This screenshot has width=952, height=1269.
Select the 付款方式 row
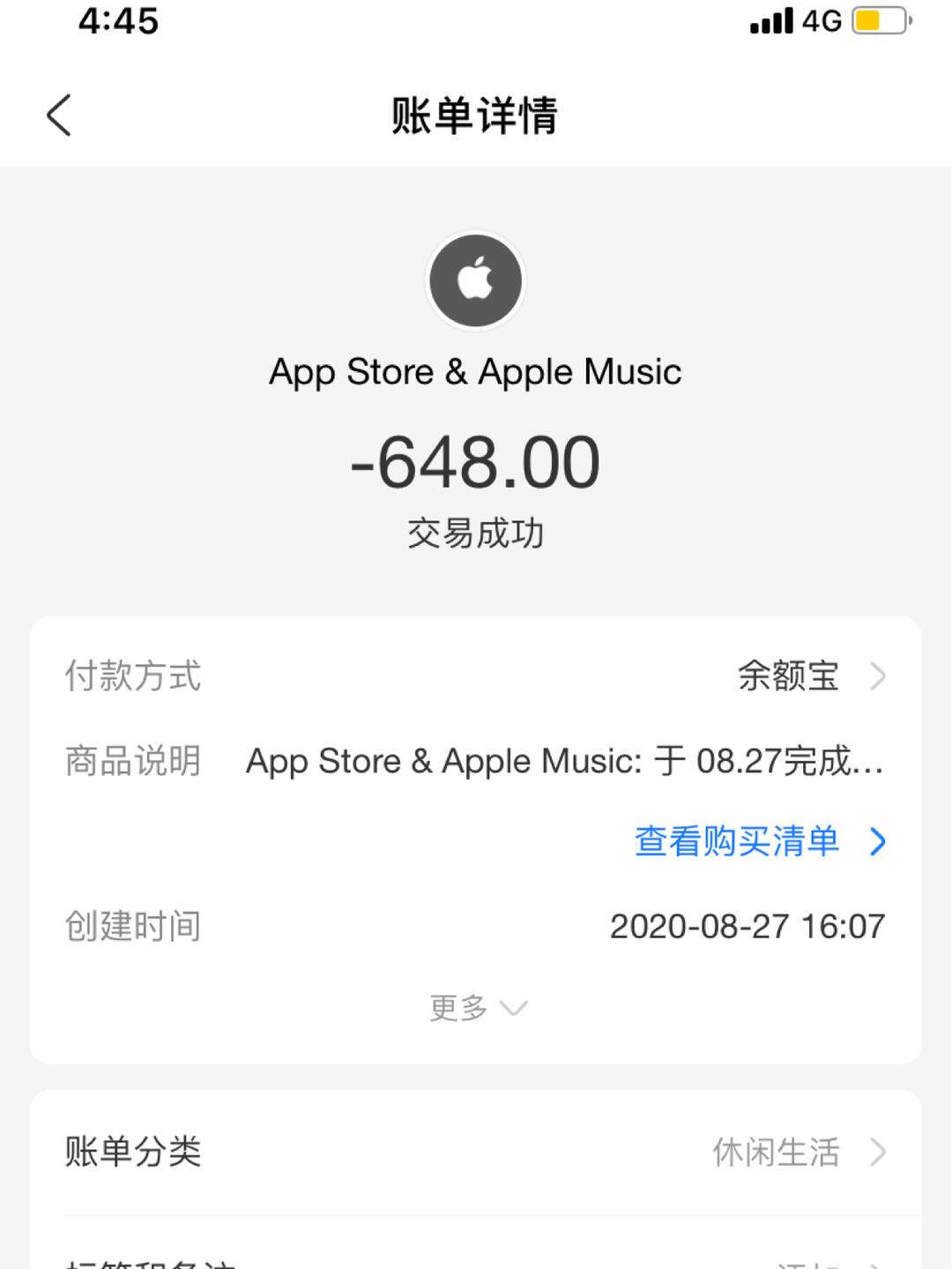[476, 676]
